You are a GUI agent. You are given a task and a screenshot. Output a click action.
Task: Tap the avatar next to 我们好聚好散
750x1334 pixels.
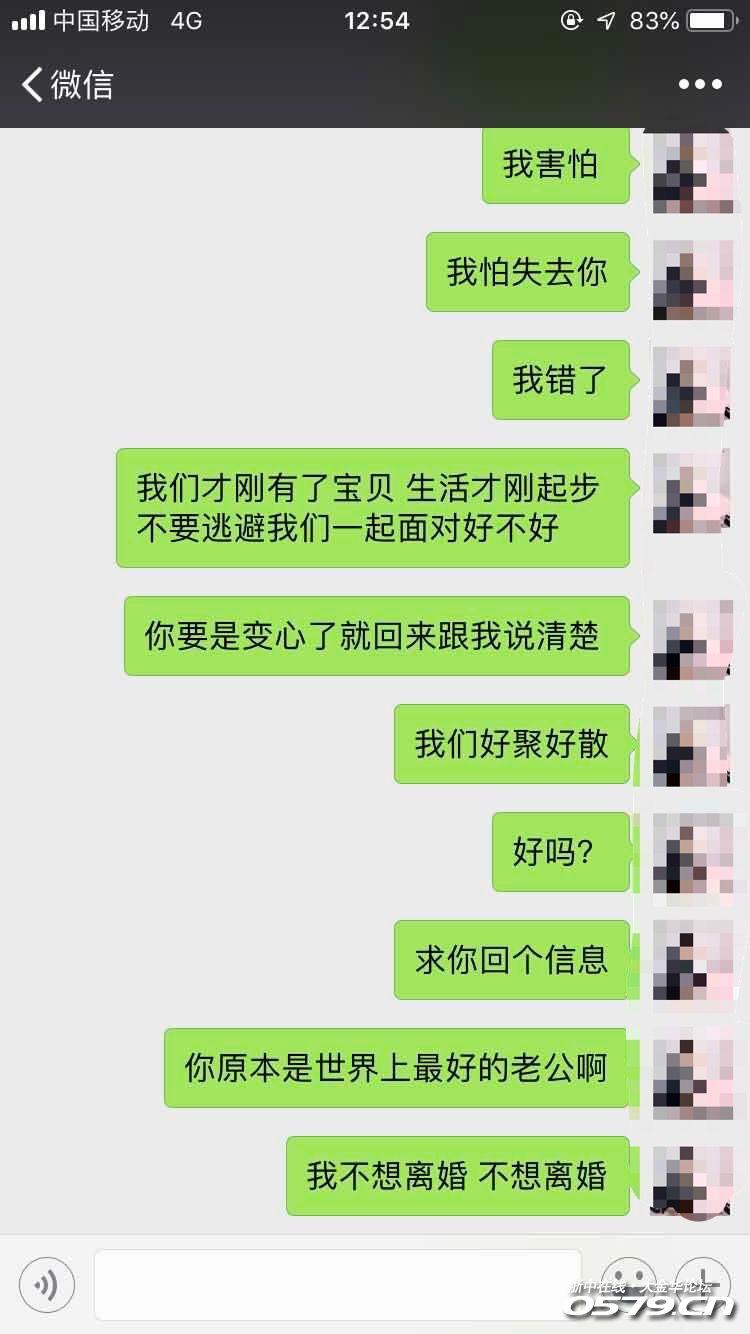[692, 745]
